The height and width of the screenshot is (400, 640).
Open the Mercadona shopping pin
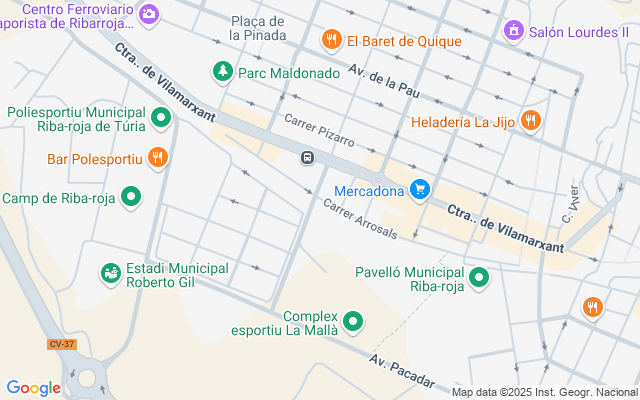[x=420, y=191]
